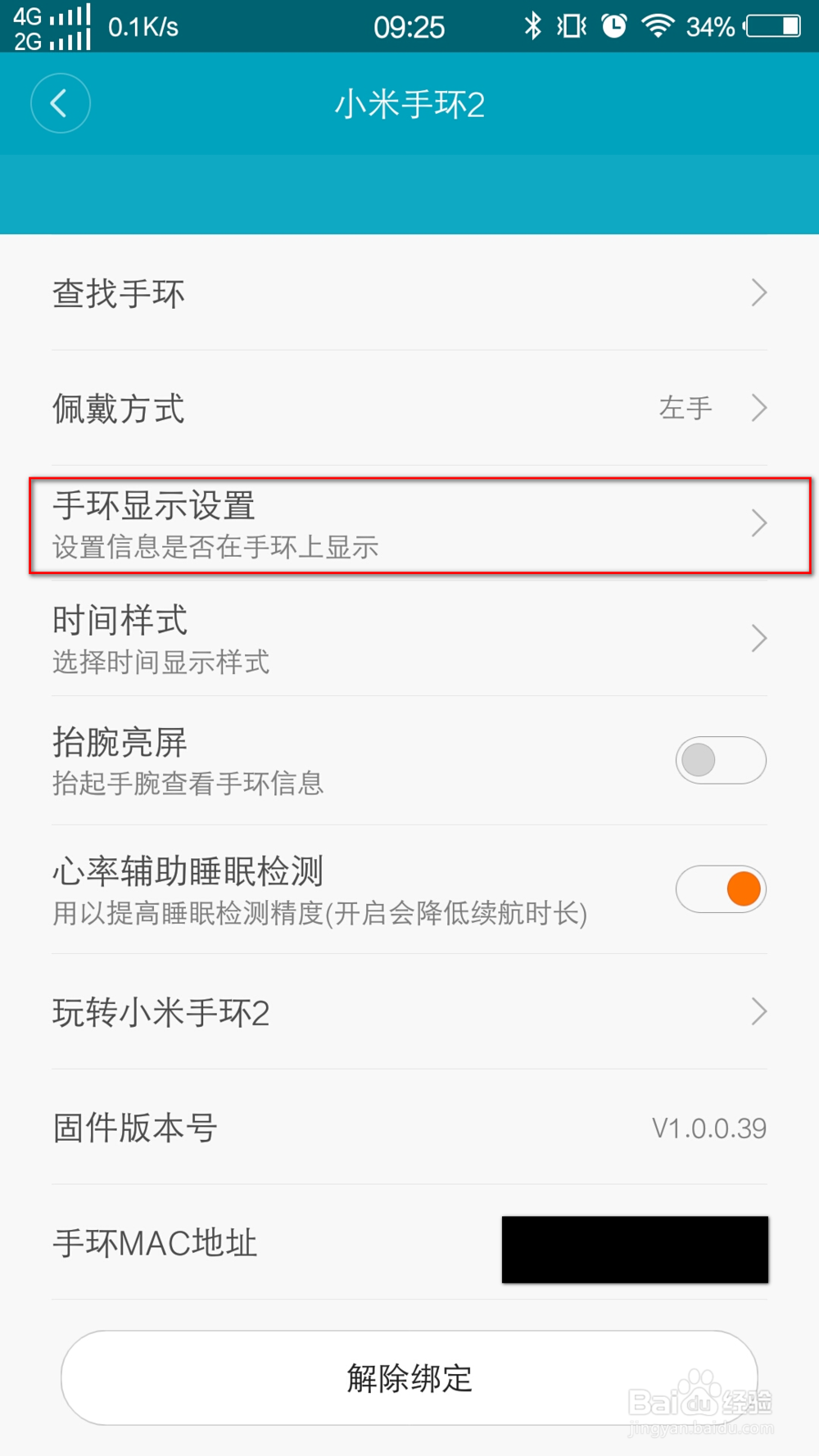
Task: Toggle heart rate sleep detection on
Action: [721, 889]
